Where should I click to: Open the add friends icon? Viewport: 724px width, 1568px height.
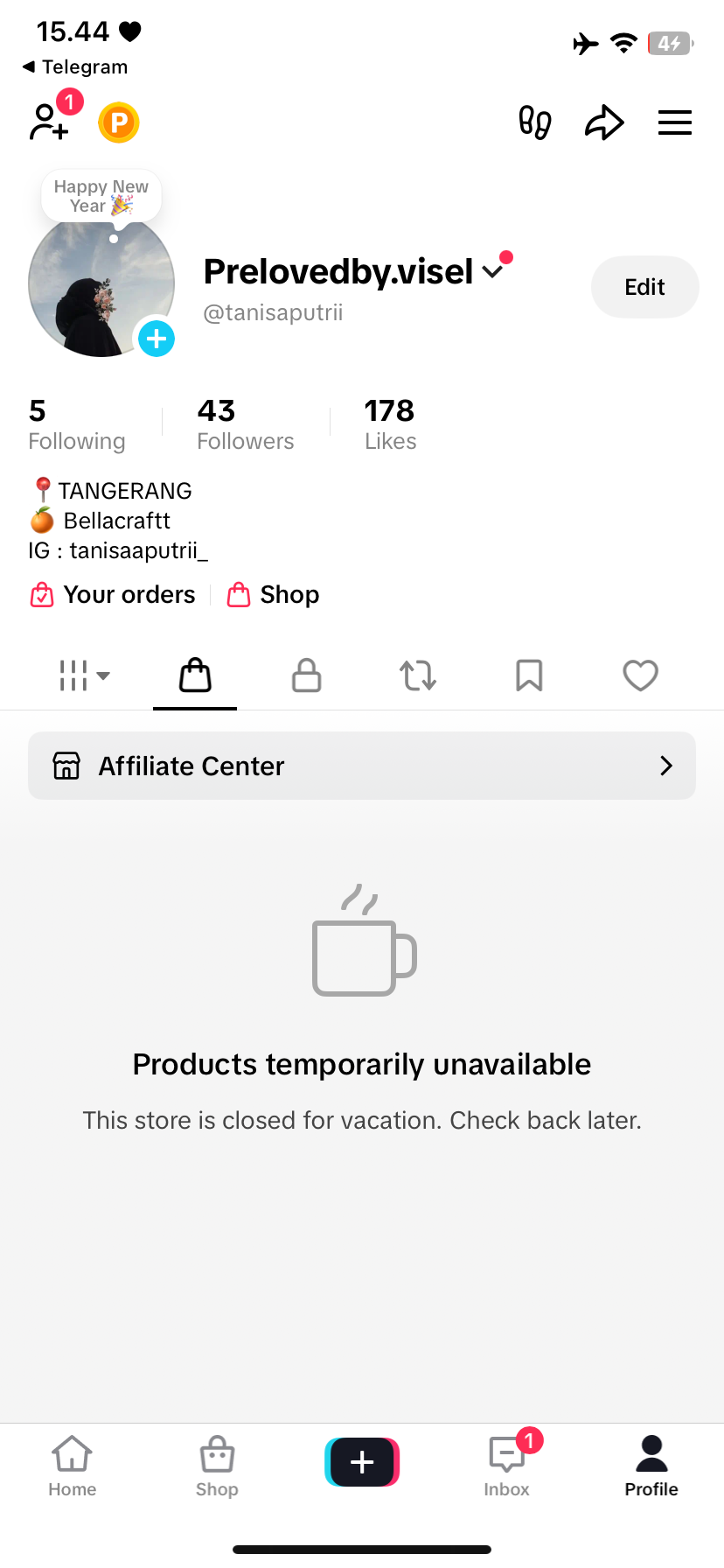(x=50, y=122)
